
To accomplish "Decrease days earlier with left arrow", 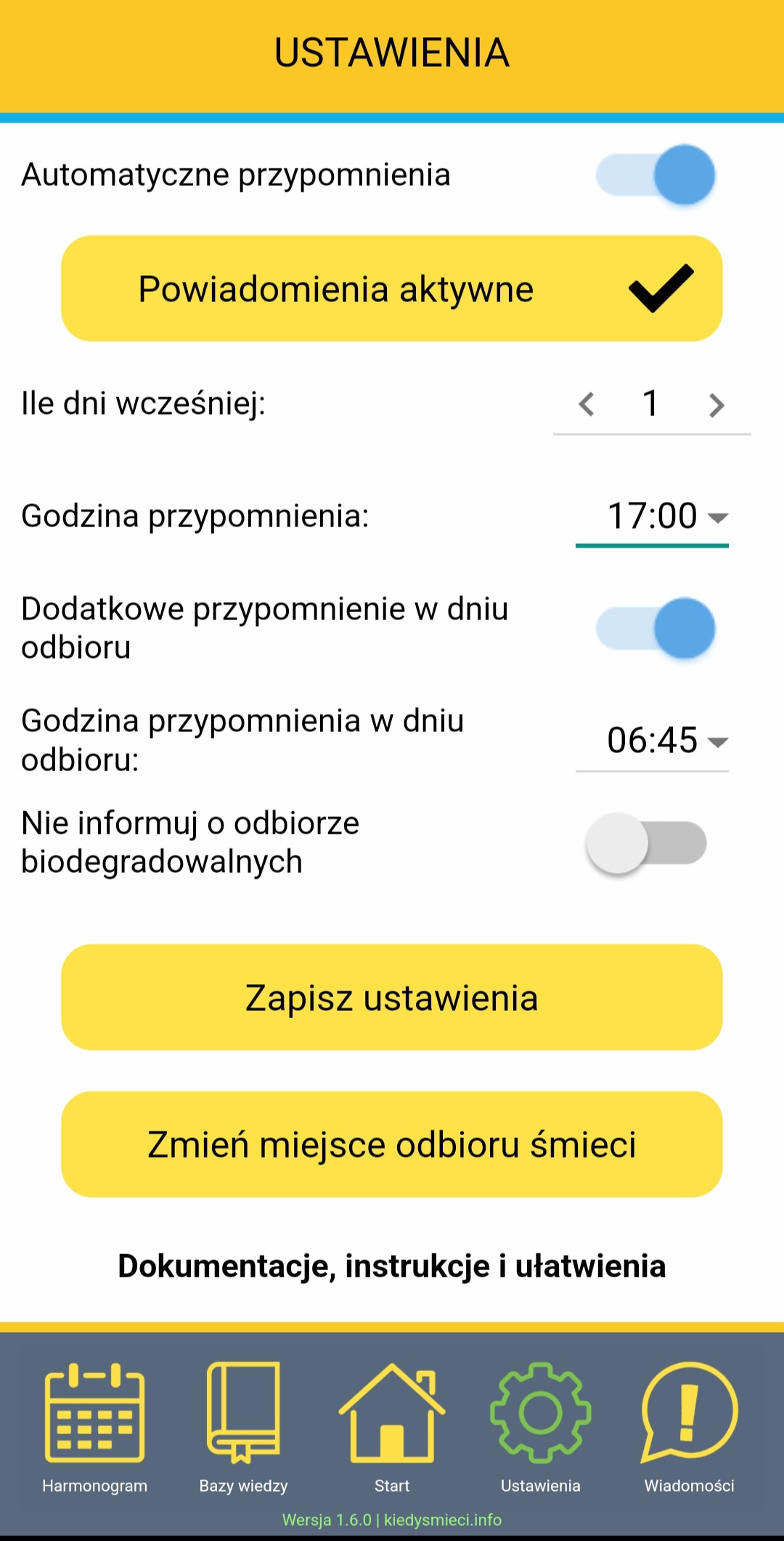I will [587, 404].
